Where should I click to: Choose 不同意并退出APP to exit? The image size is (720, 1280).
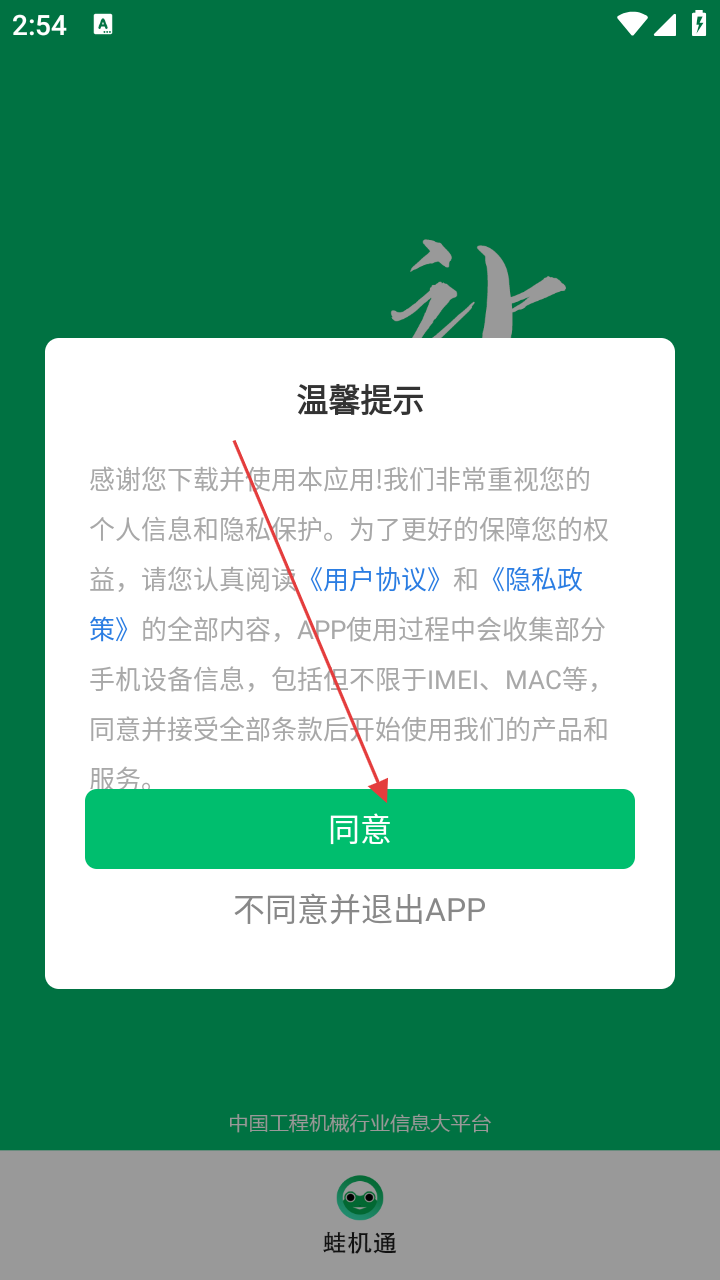(x=360, y=910)
